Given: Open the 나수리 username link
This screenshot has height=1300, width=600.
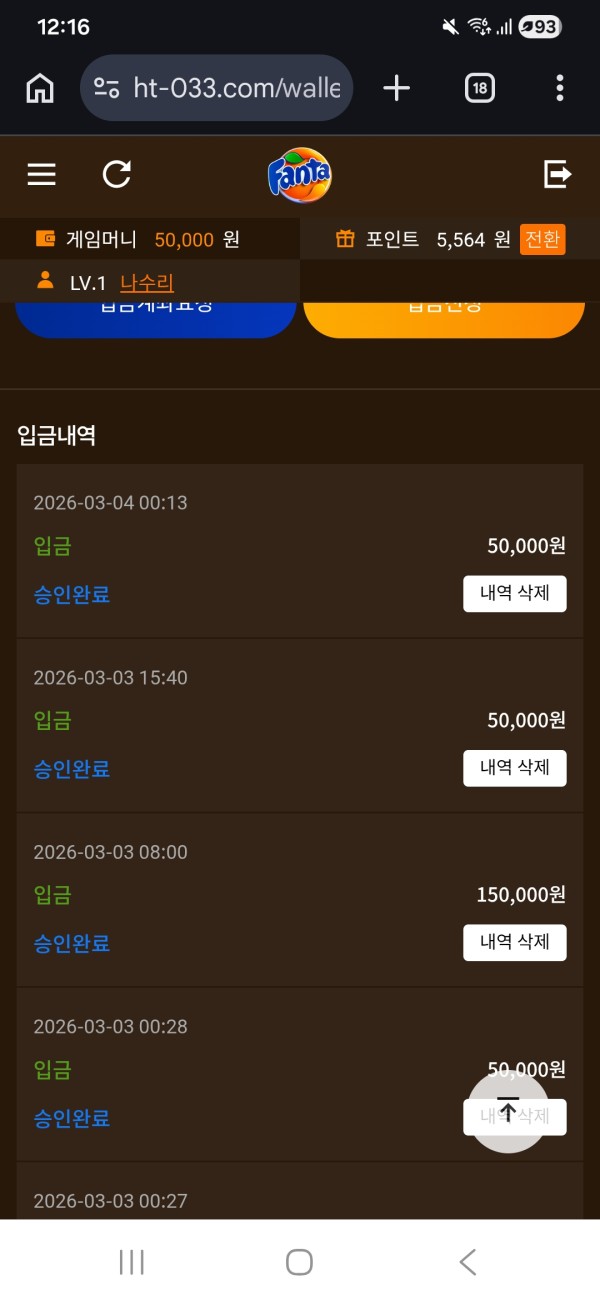Looking at the screenshot, I should 147,283.
